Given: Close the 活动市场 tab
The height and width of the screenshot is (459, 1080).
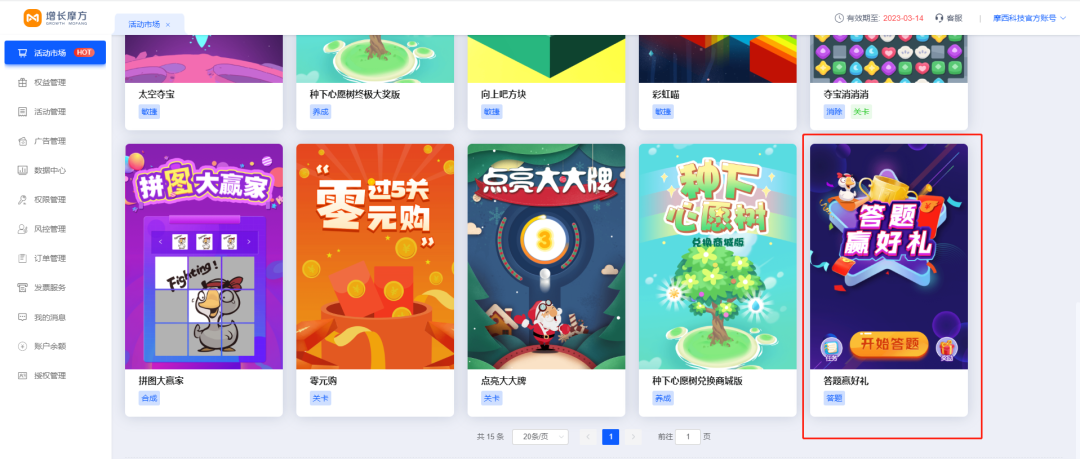Looking at the screenshot, I should tap(168, 24).
